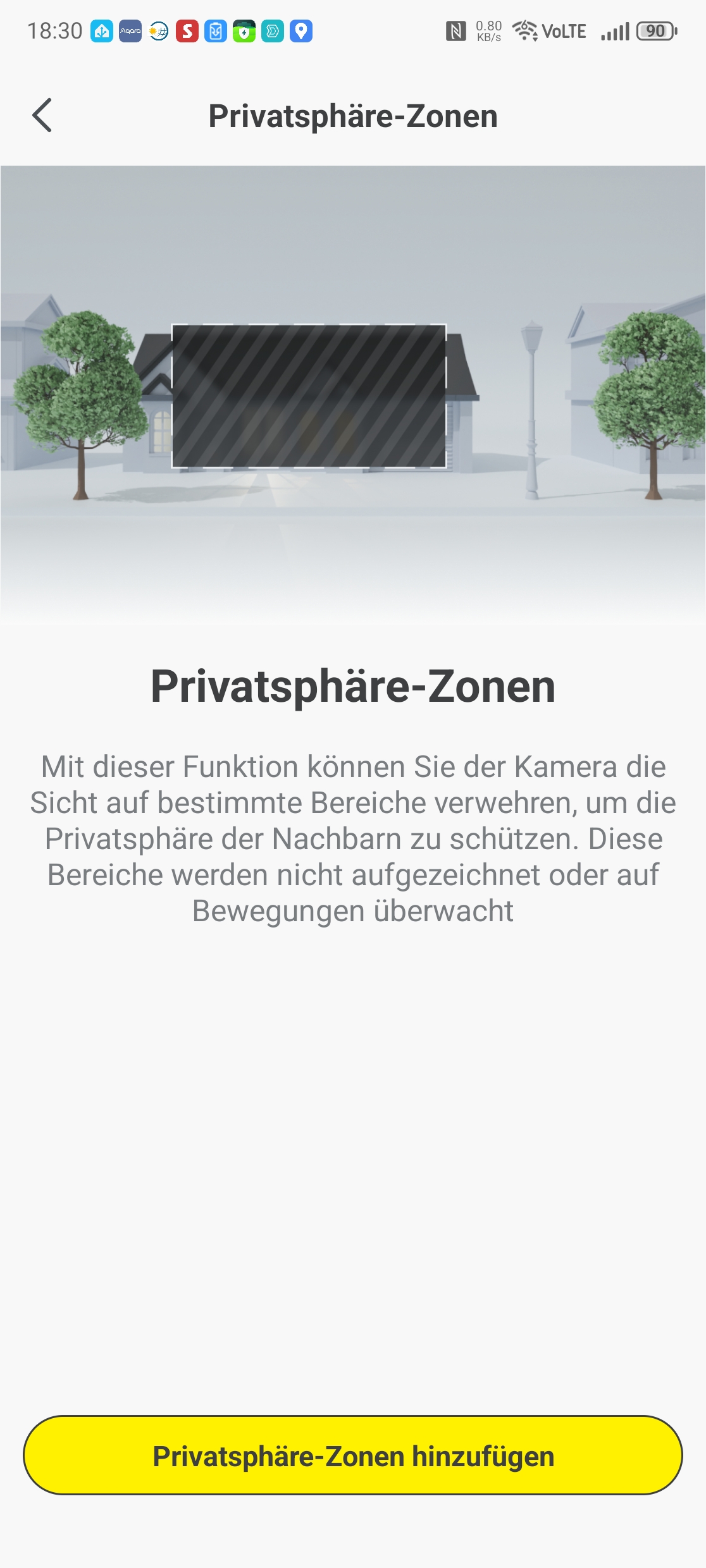Viewport: 706px width, 1568px height.
Task: Tap the Home Assistant icon in status bar
Action: (101, 30)
